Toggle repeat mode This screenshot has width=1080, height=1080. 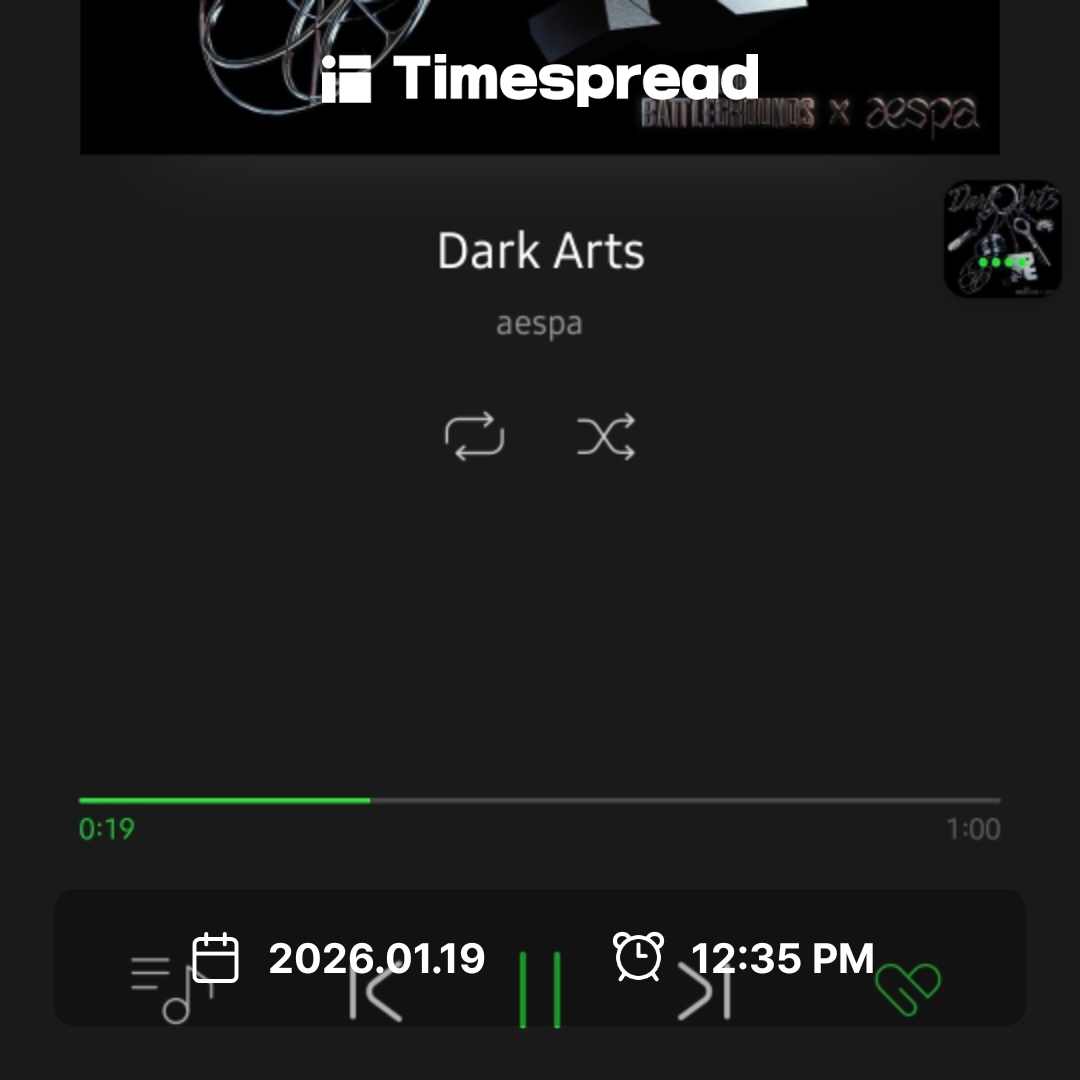pos(474,437)
